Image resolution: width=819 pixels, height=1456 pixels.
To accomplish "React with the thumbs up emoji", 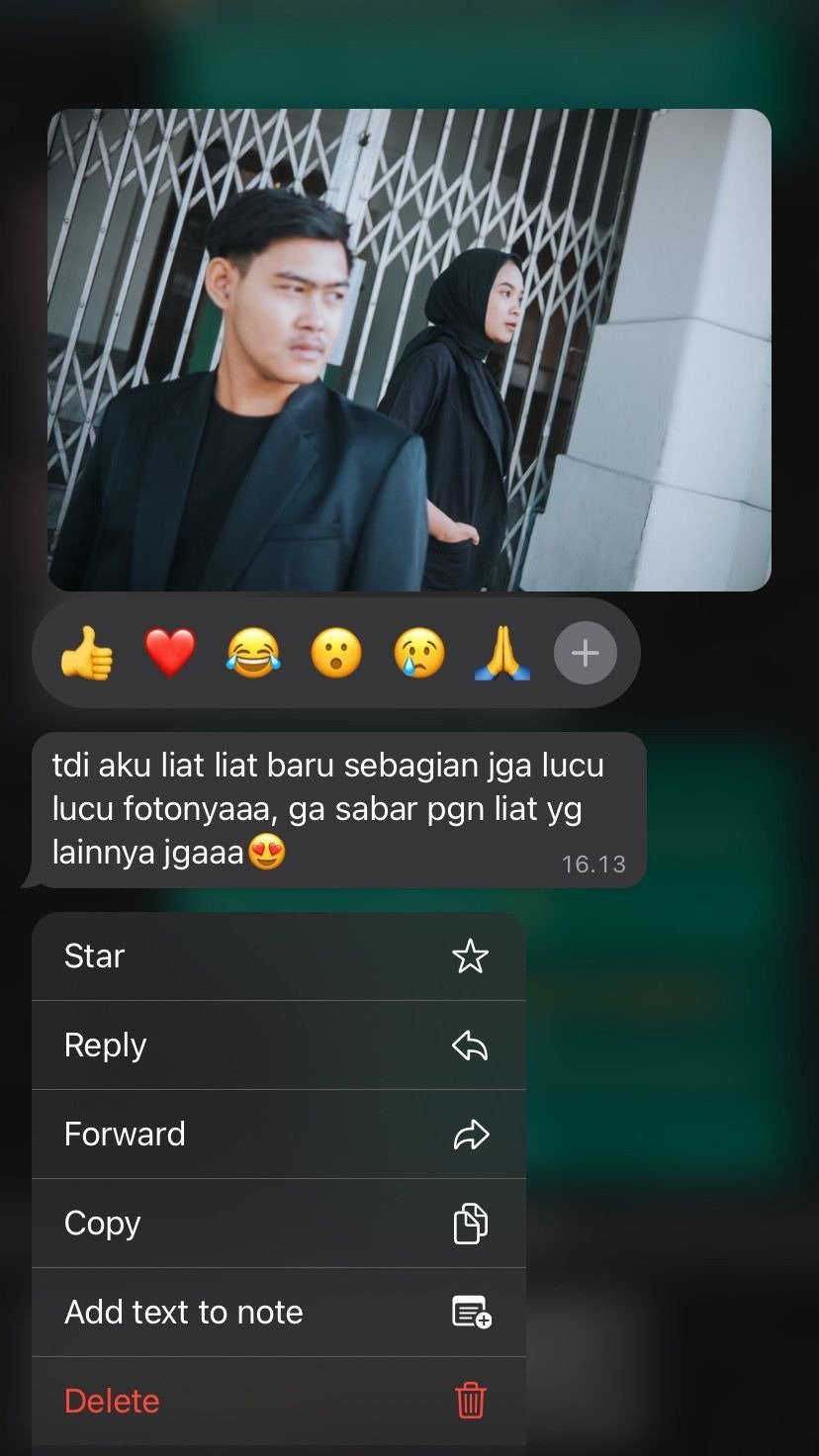I will [87, 654].
